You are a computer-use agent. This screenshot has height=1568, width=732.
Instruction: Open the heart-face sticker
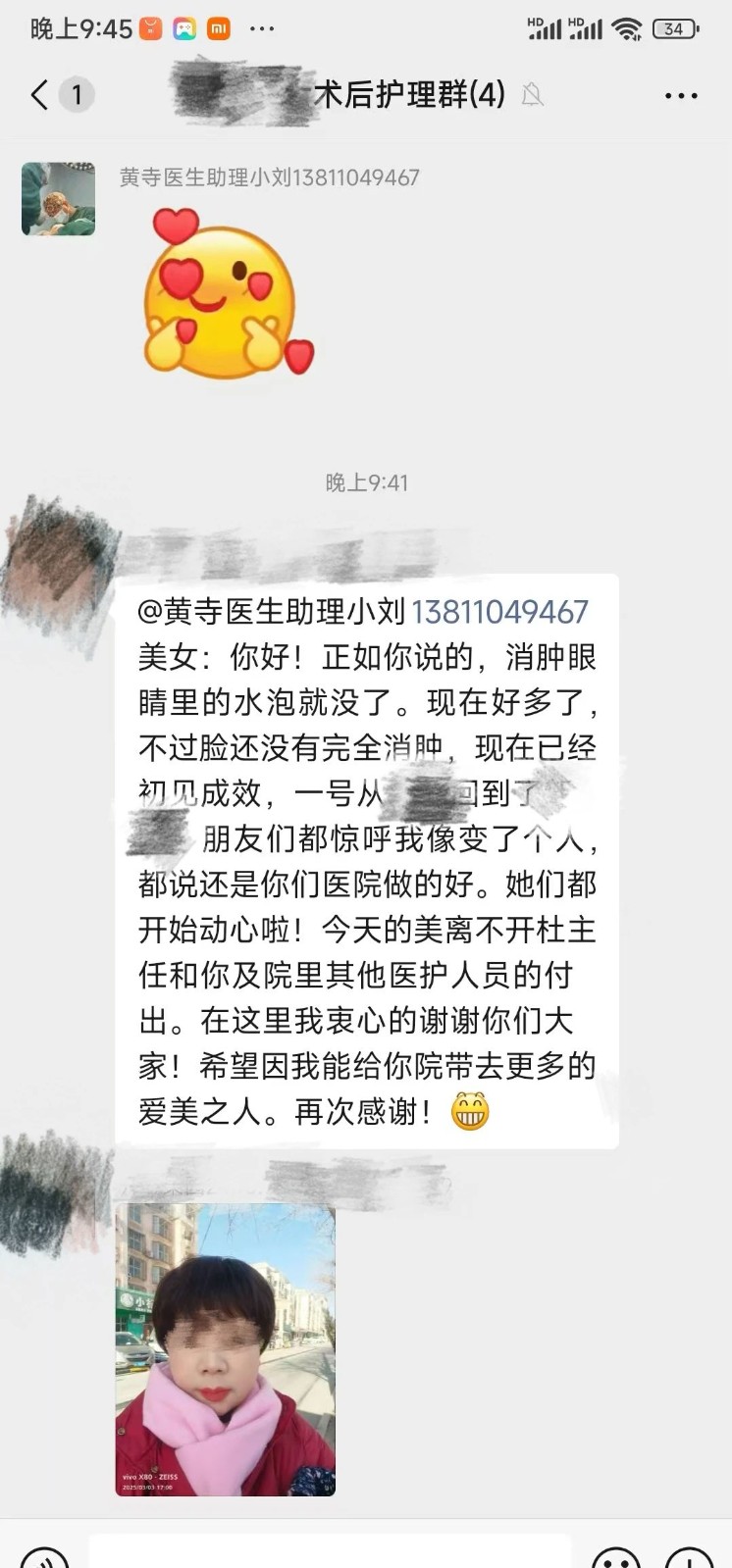click(226, 294)
